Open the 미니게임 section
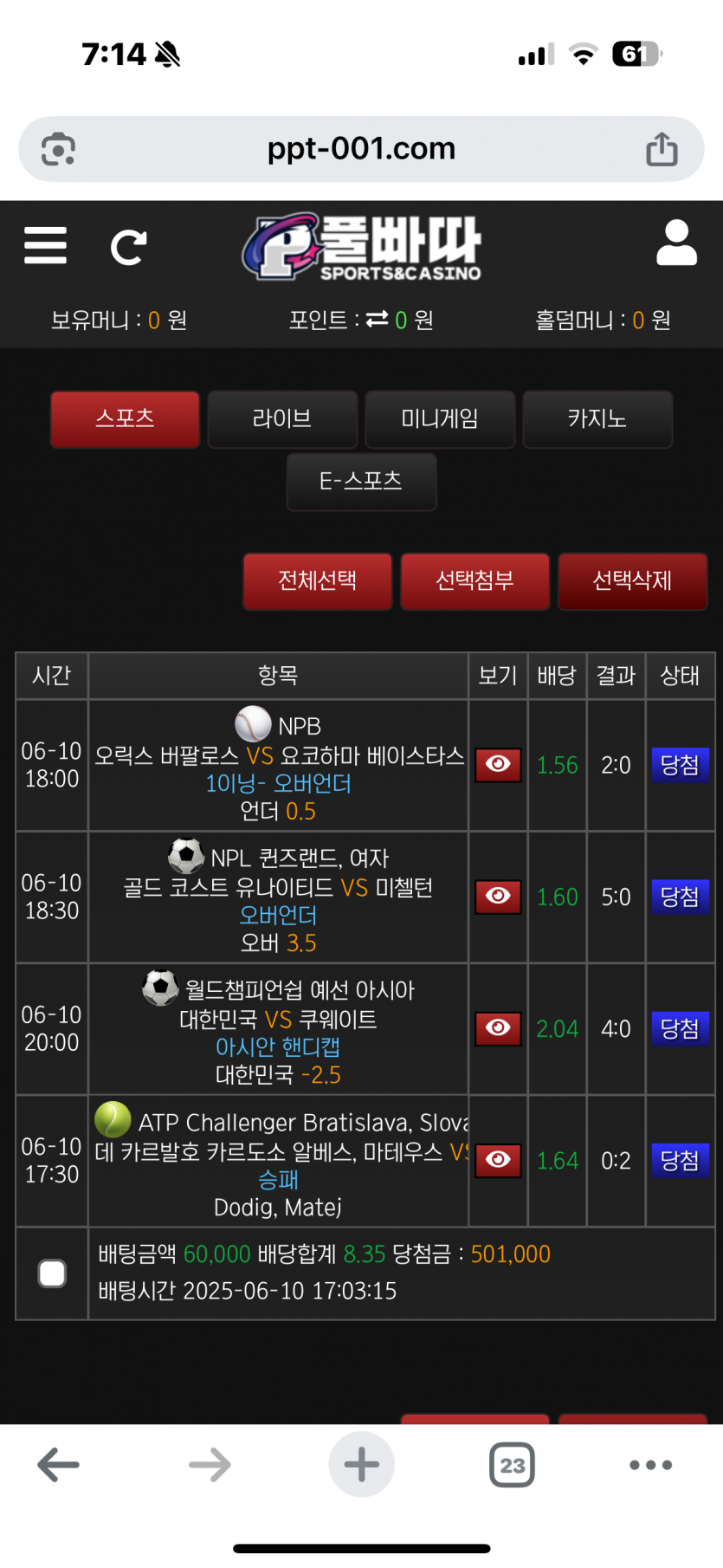This screenshot has width=723, height=1568. (440, 419)
